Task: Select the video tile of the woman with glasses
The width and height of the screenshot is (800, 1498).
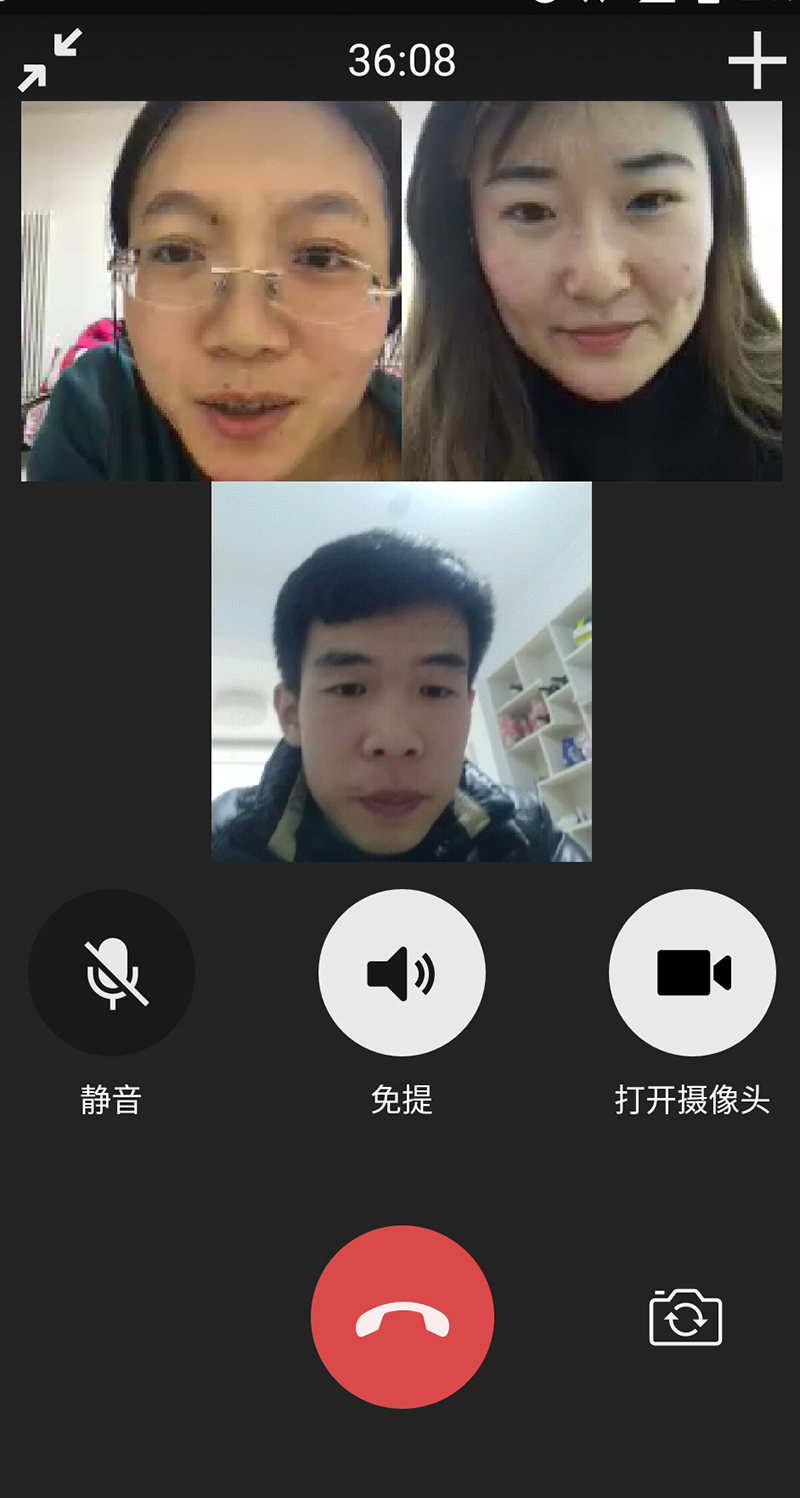Action: 211,291
